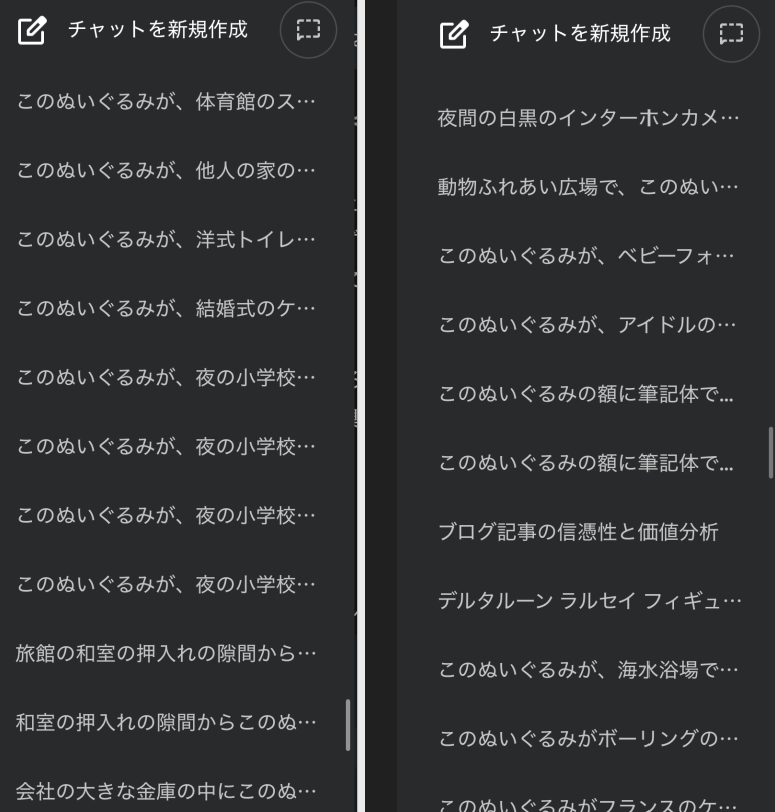Open ブログ記事の信憑性と価値分析 chat

click(578, 532)
